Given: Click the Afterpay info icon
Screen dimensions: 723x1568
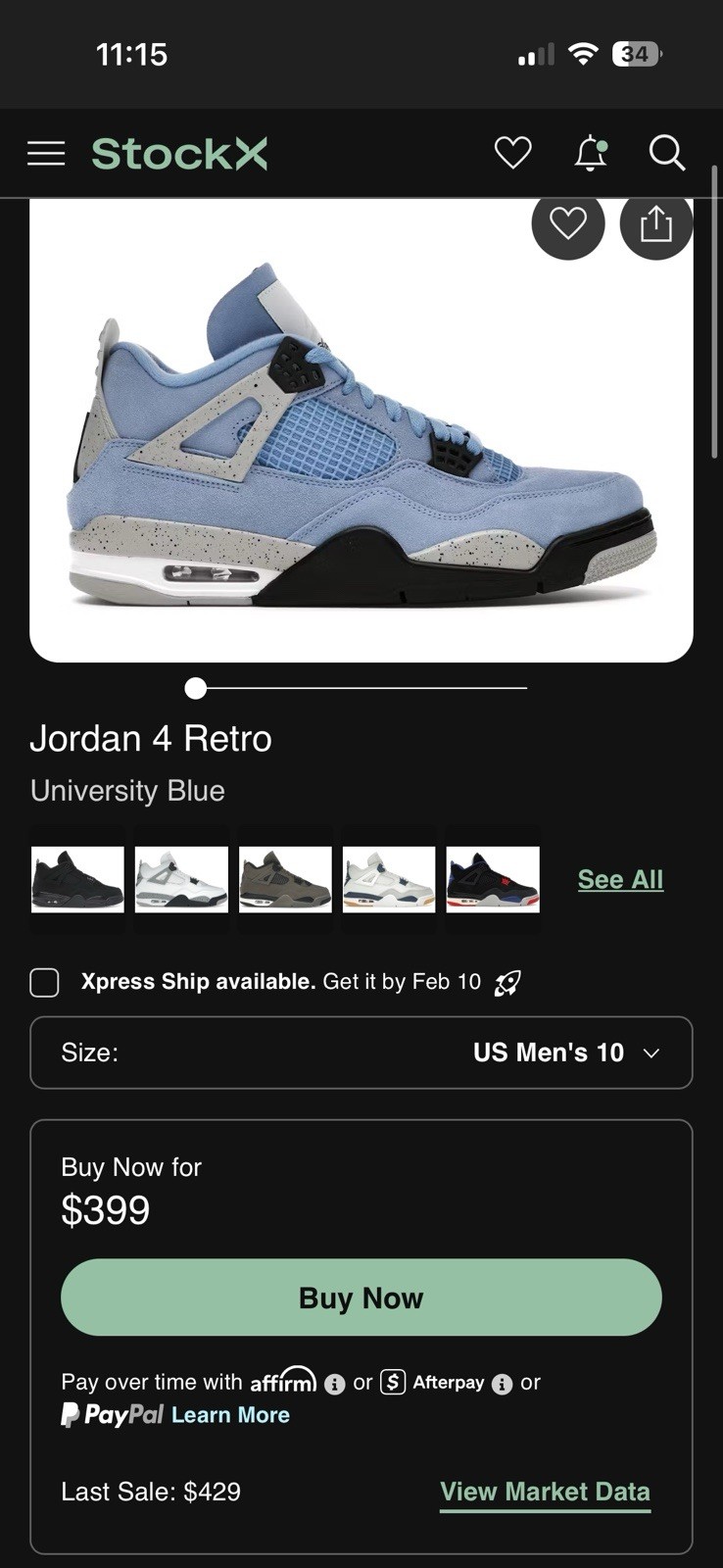Looking at the screenshot, I should (504, 1384).
